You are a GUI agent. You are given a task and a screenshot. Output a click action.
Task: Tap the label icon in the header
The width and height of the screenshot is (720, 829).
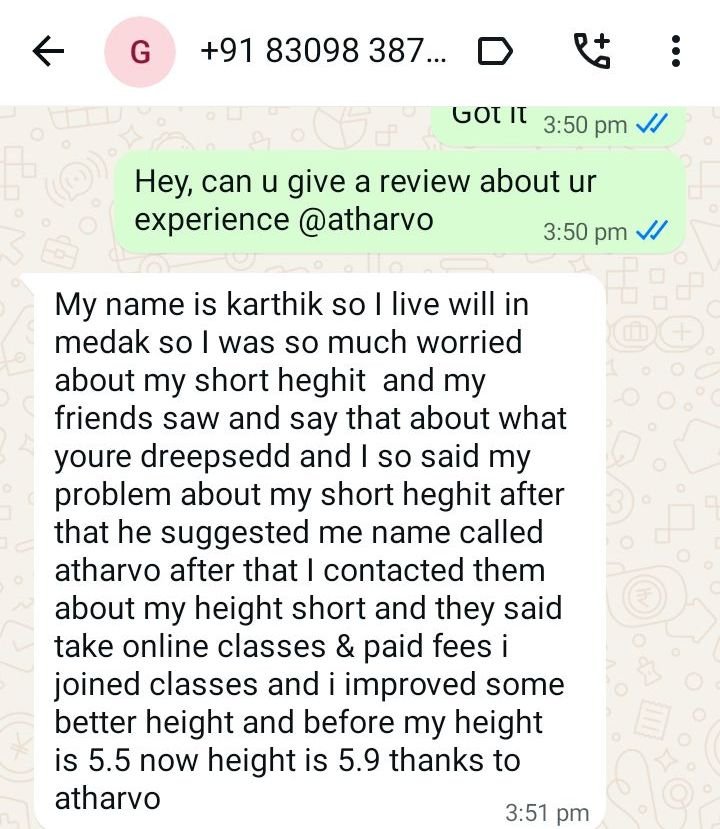tap(495, 51)
